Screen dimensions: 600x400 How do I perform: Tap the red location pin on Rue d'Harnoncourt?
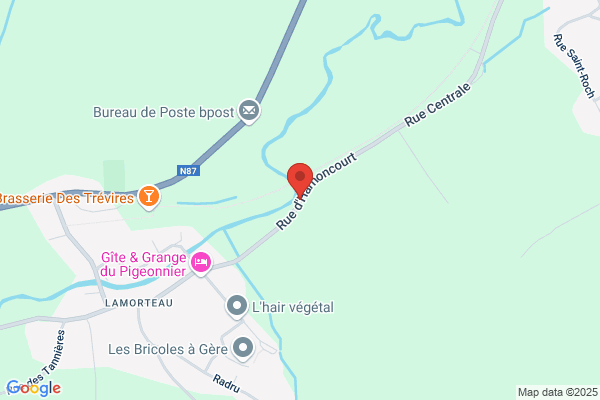tap(300, 180)
